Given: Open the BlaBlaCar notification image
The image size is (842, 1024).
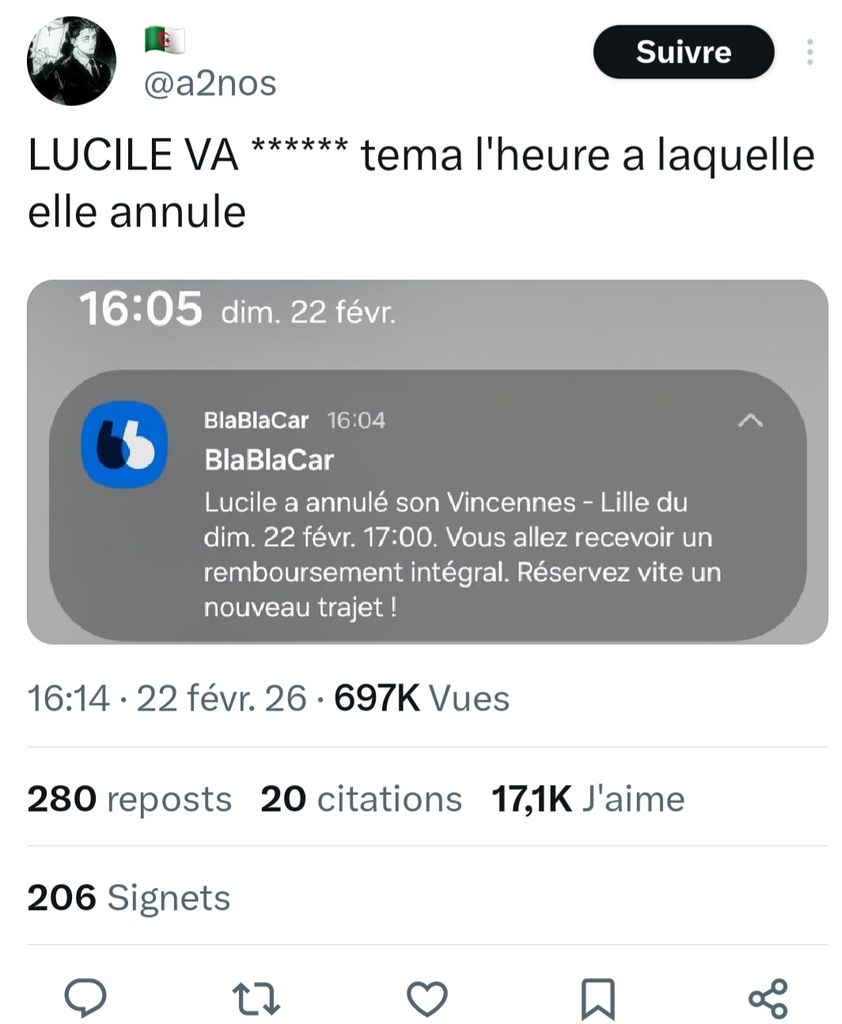Looking at the screenshot, I should (427, 461).
